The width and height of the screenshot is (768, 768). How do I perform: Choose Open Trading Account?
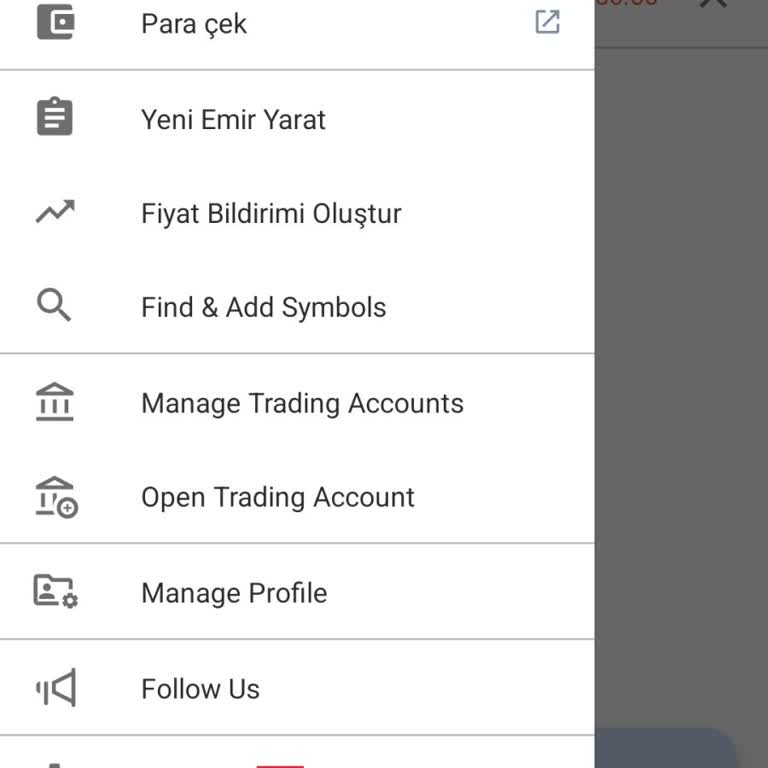click(x=277, y=498)
